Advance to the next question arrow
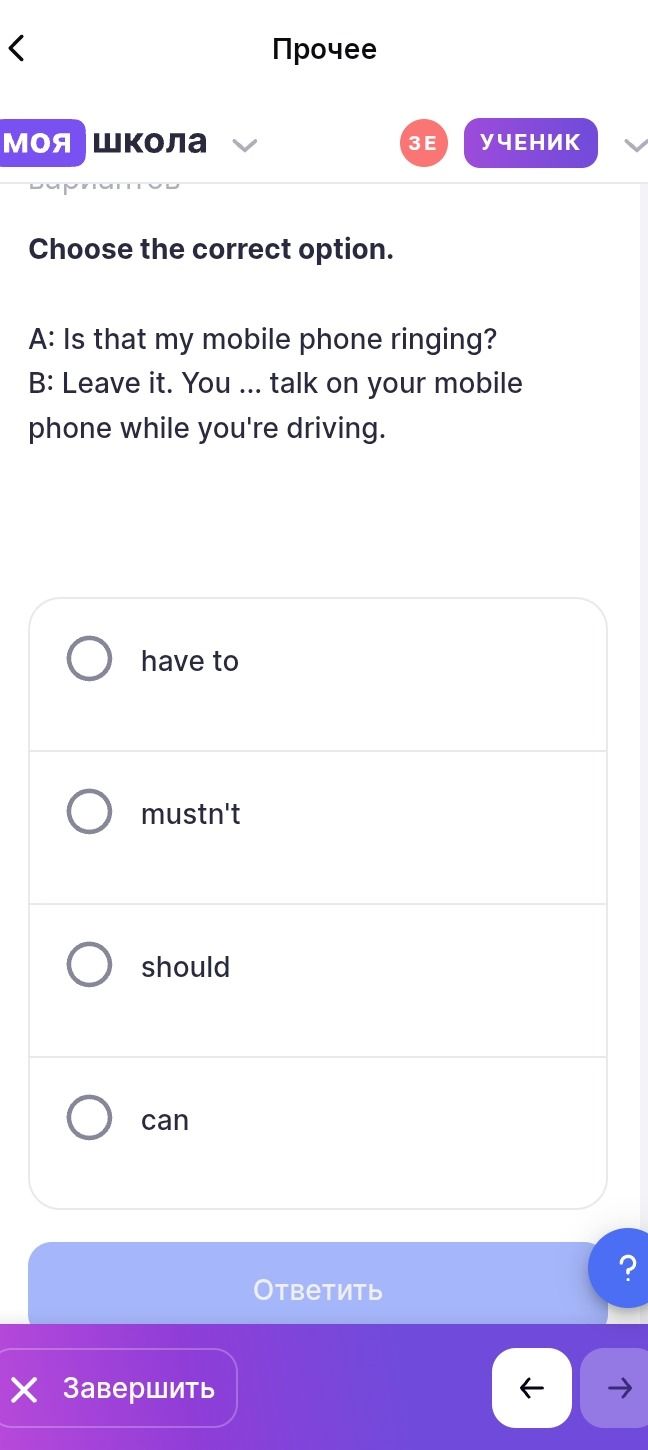The height and width of the screenshot is (1450, 648). 618,1388
